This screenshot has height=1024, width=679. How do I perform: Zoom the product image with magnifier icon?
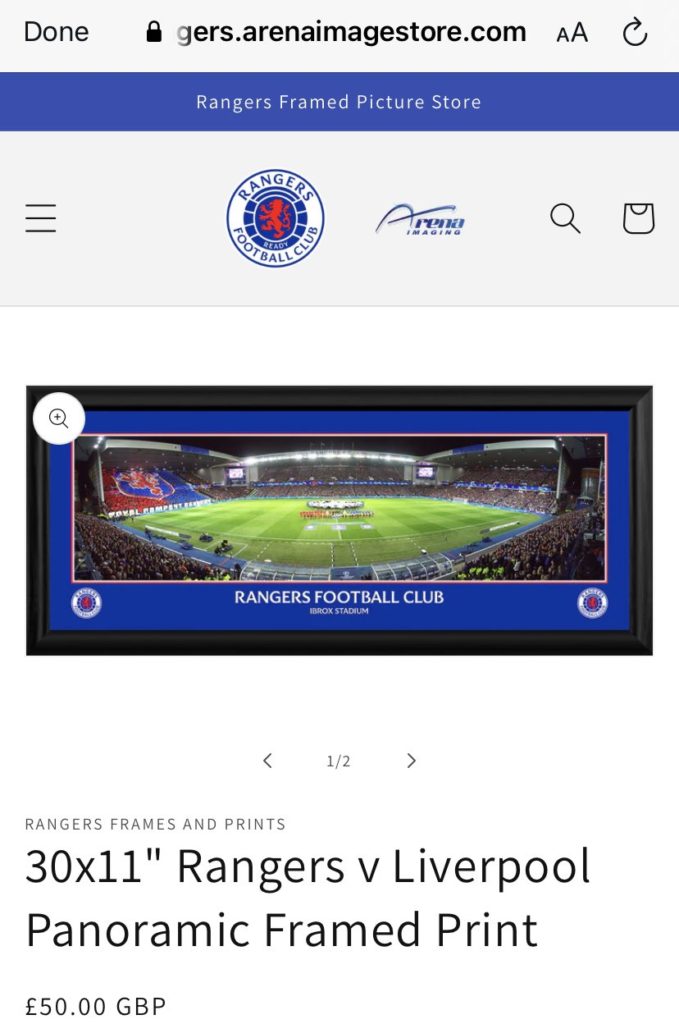tap(59, 419)
